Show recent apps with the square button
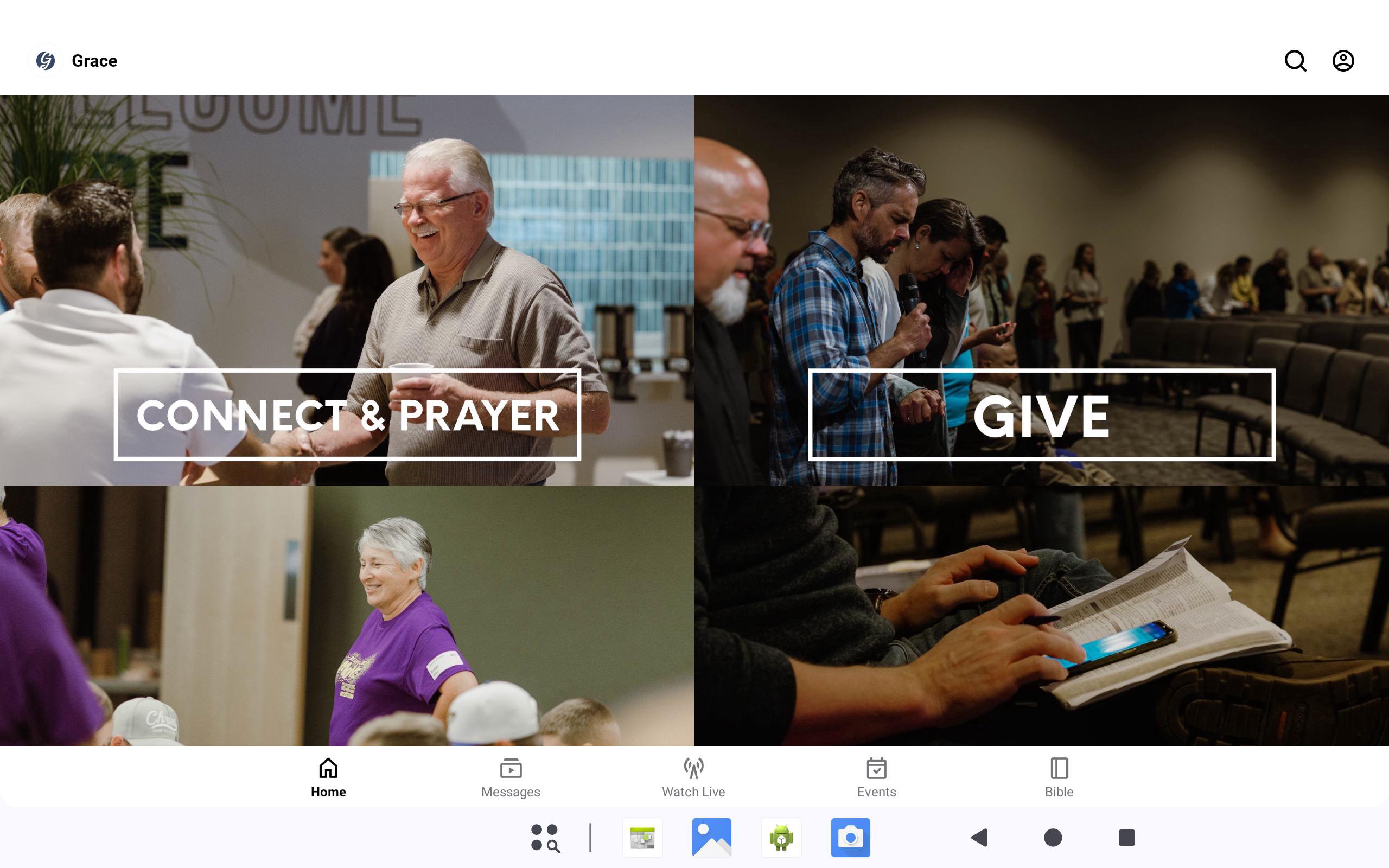This screenshot has height=868, width=1389. (x=1126, y=838)
